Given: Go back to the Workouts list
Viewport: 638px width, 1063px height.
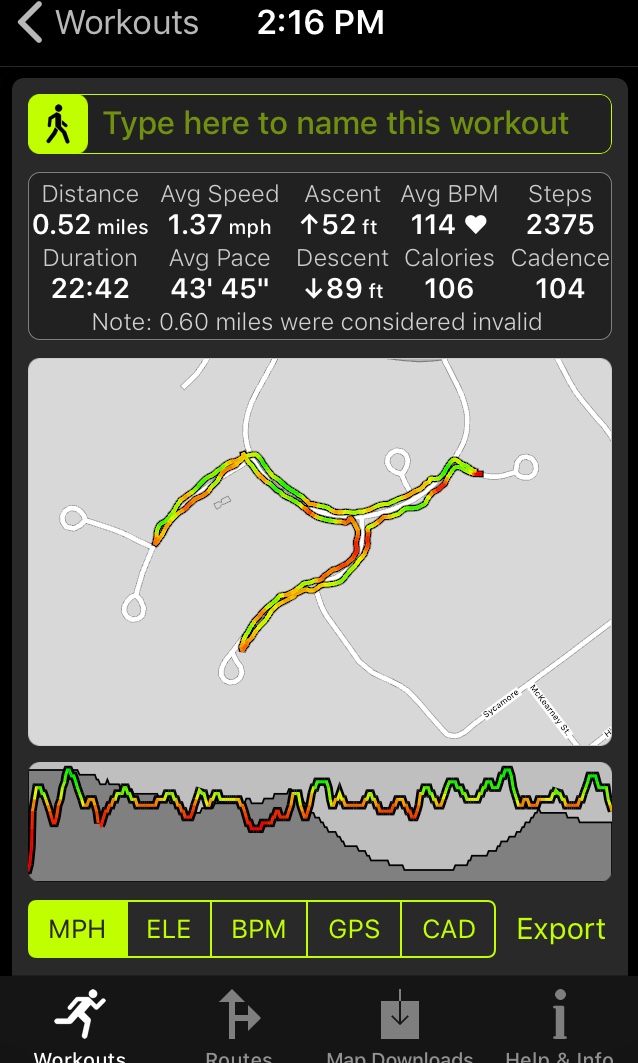Looking at the screenshot, I should 108,22.
